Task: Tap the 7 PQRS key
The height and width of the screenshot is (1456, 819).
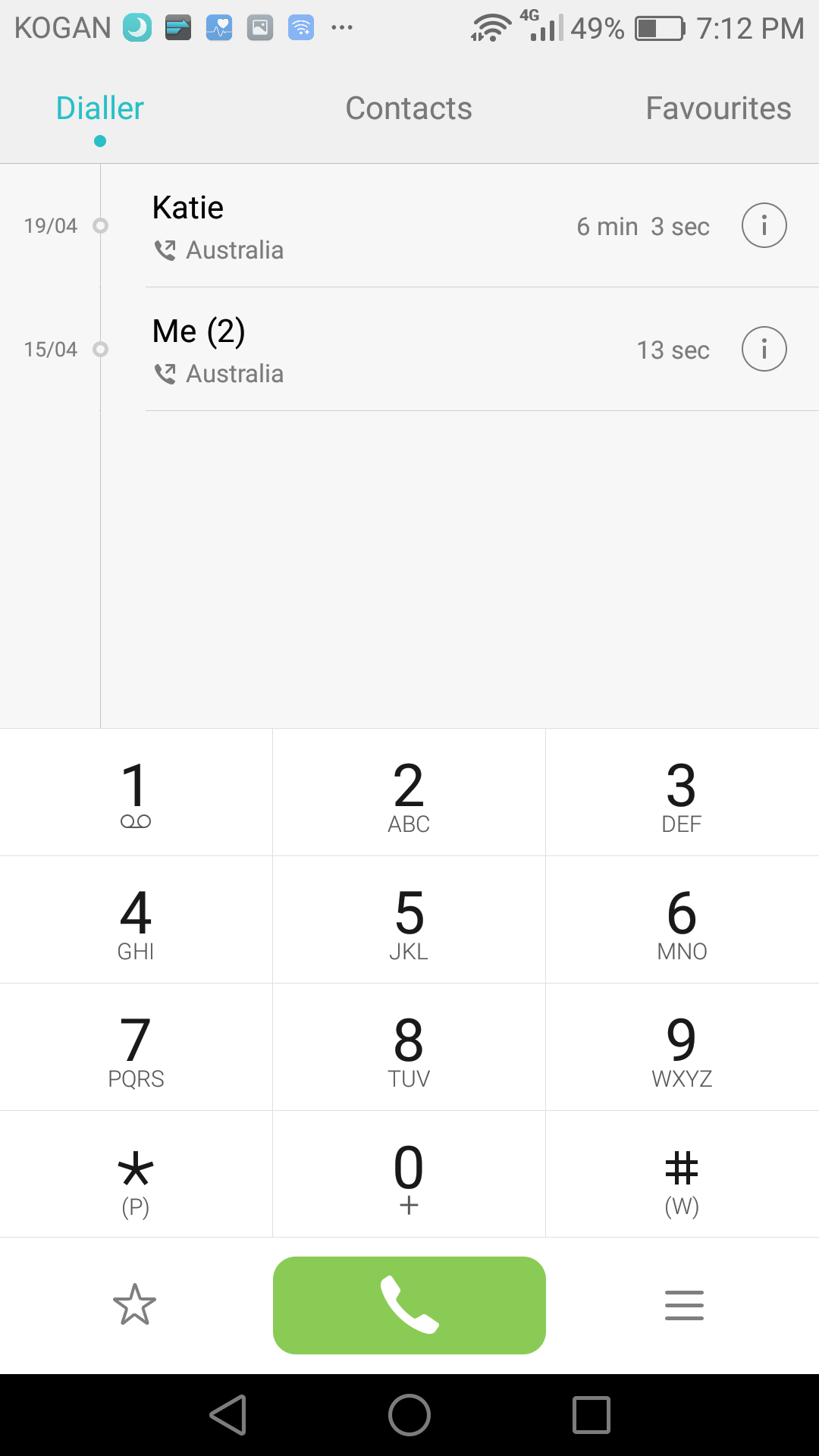Action: pyautogui.click(x=136, y=1047)
